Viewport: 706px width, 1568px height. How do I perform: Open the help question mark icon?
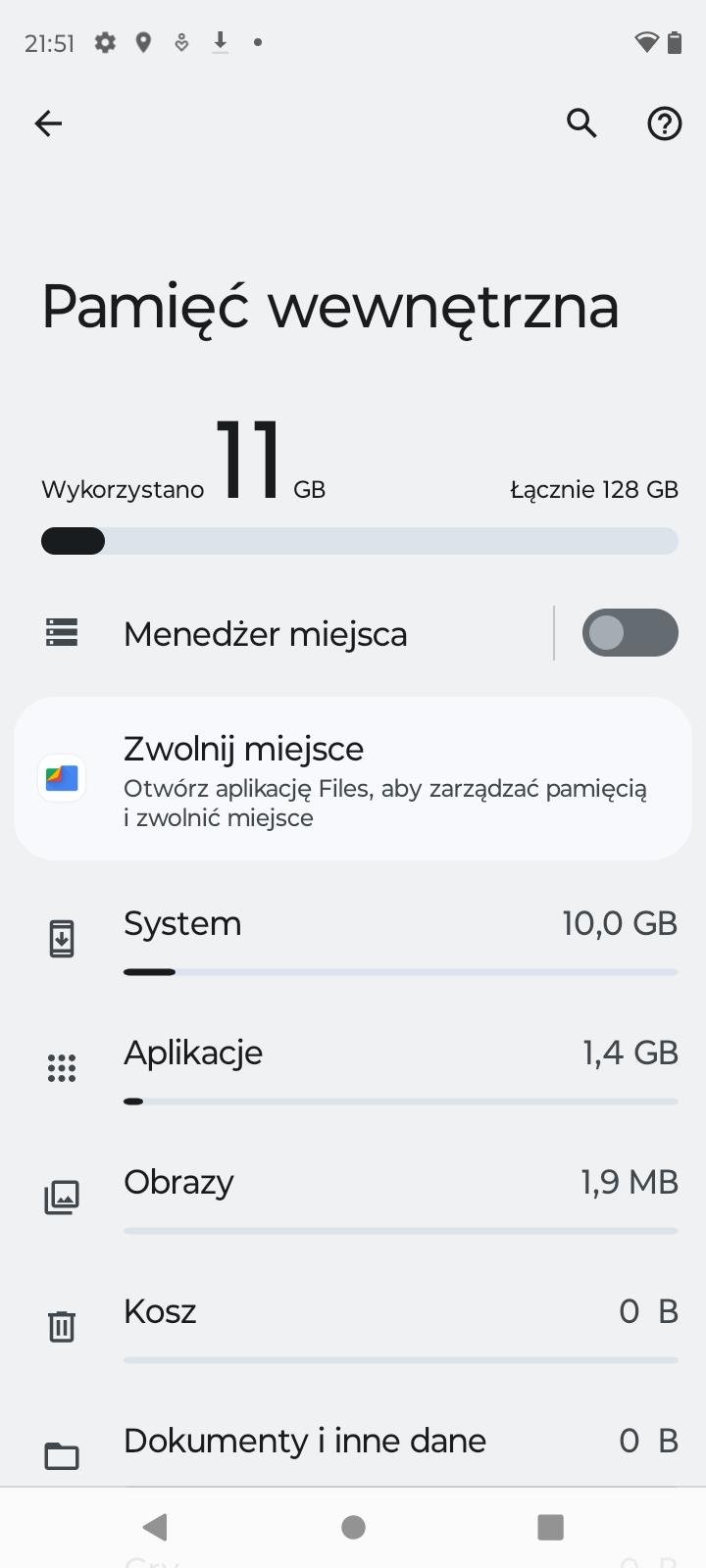click(x=665, y=123)
